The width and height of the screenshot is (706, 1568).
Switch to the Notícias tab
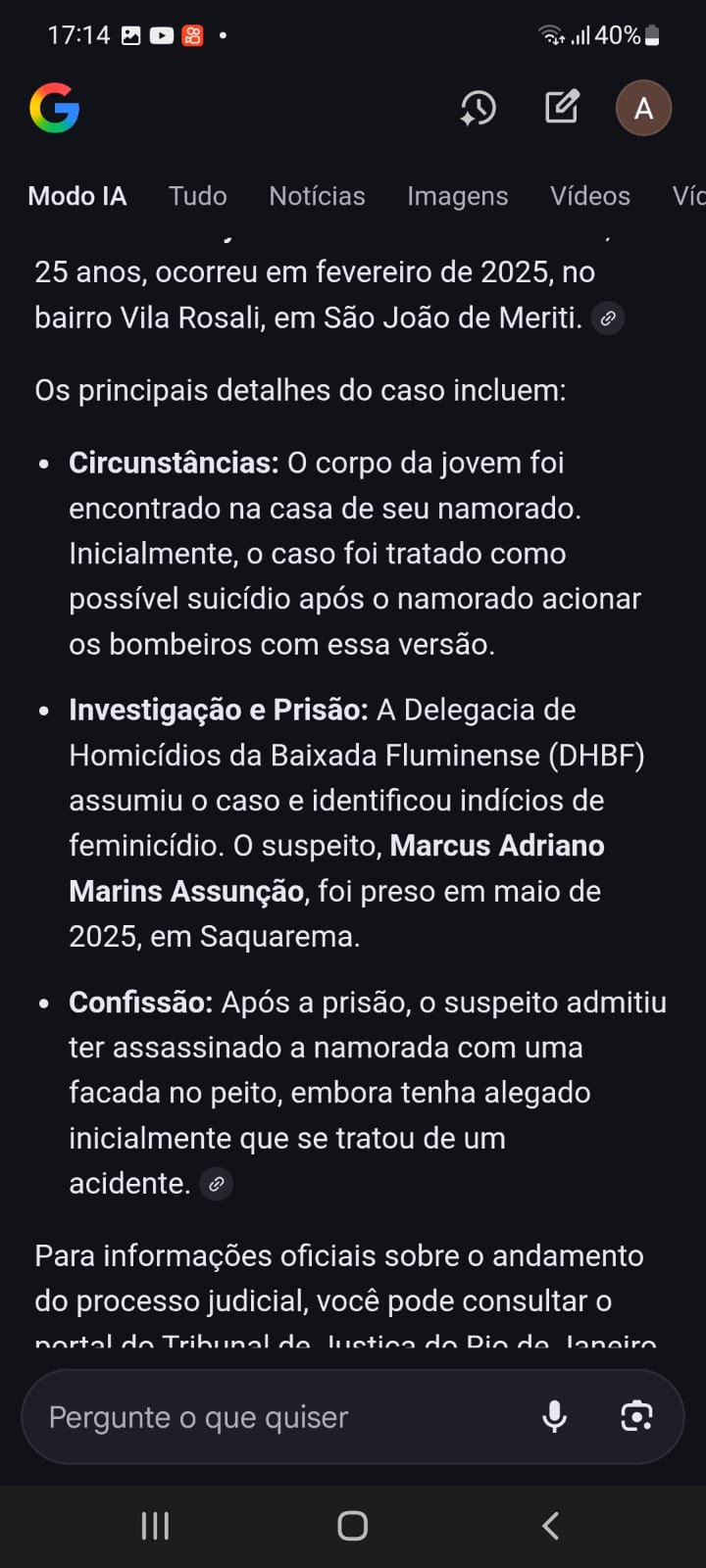(x=317, y=196)
